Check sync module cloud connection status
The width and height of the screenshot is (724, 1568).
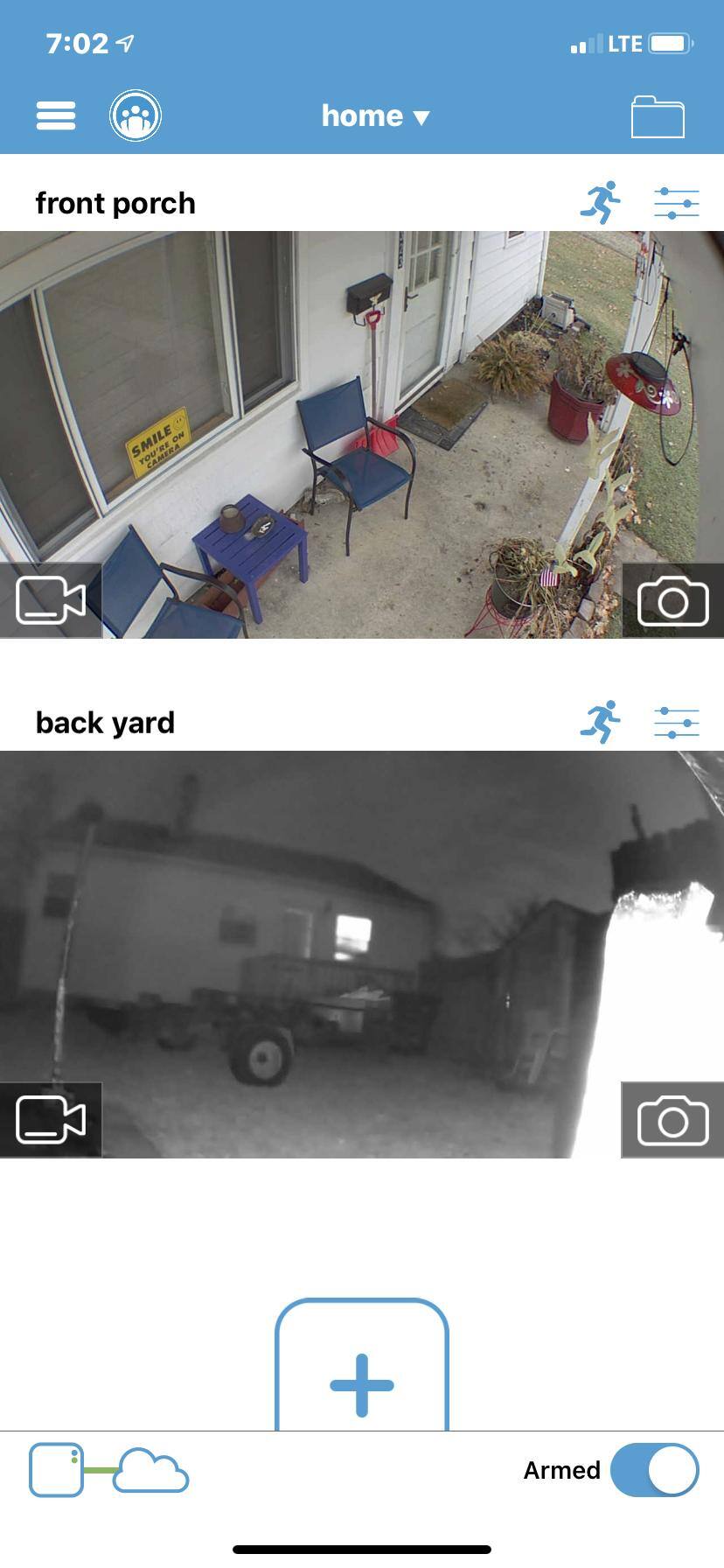[x=109, y=1470]
